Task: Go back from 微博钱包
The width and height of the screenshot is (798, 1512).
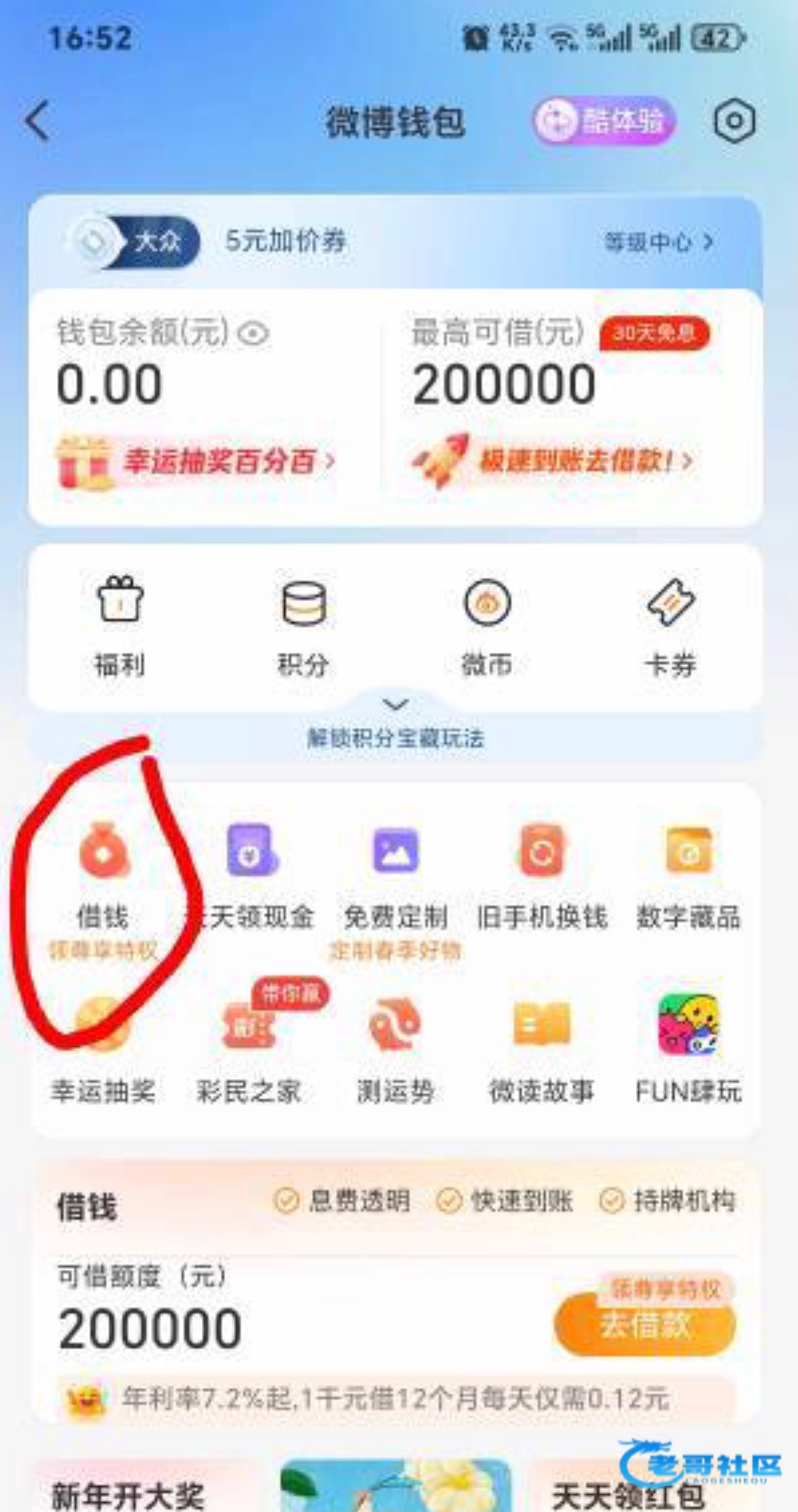Action: click(x=38, y=121)
